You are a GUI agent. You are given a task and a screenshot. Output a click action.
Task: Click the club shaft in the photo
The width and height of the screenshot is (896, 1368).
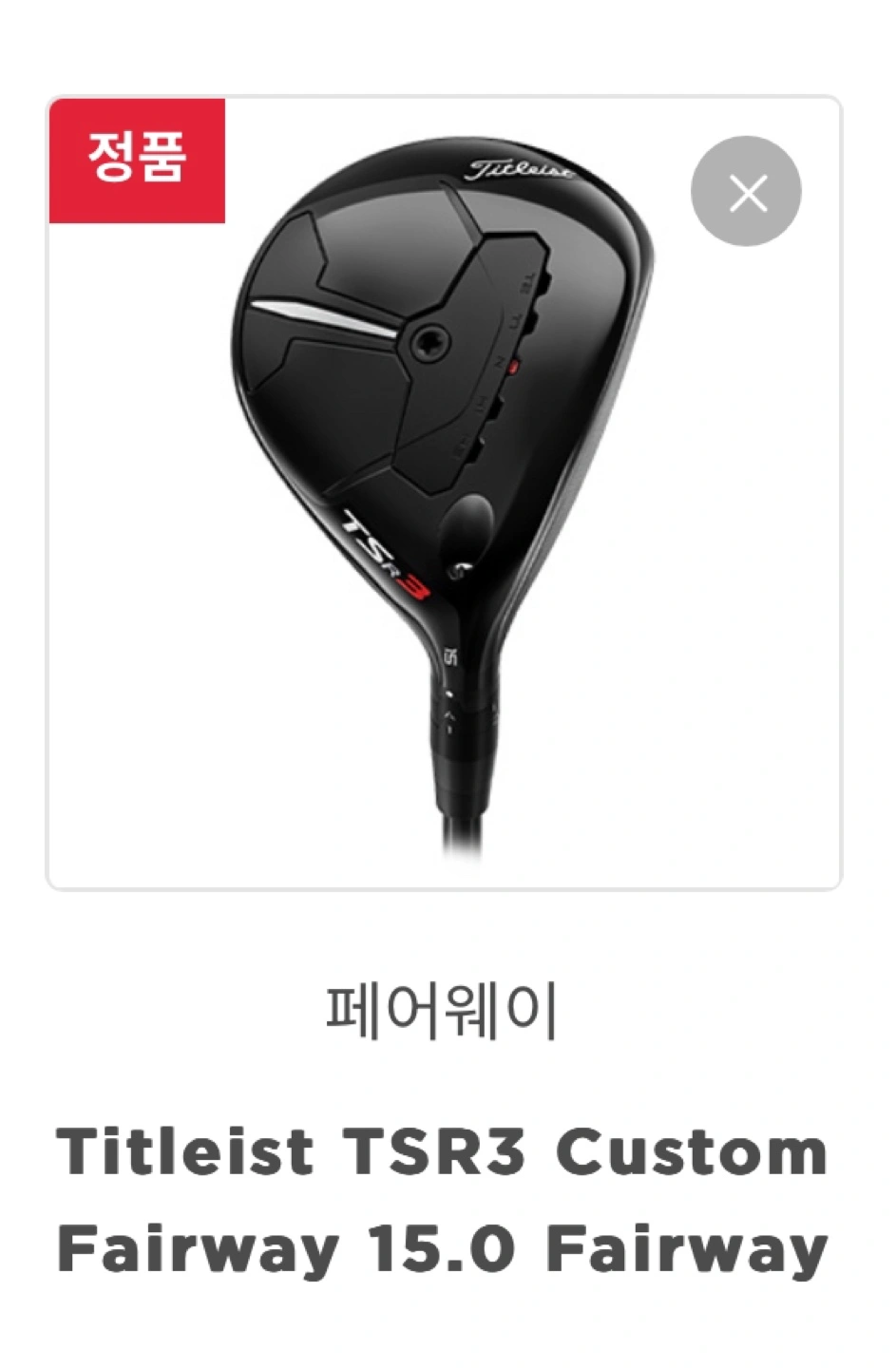pos(461,817)
